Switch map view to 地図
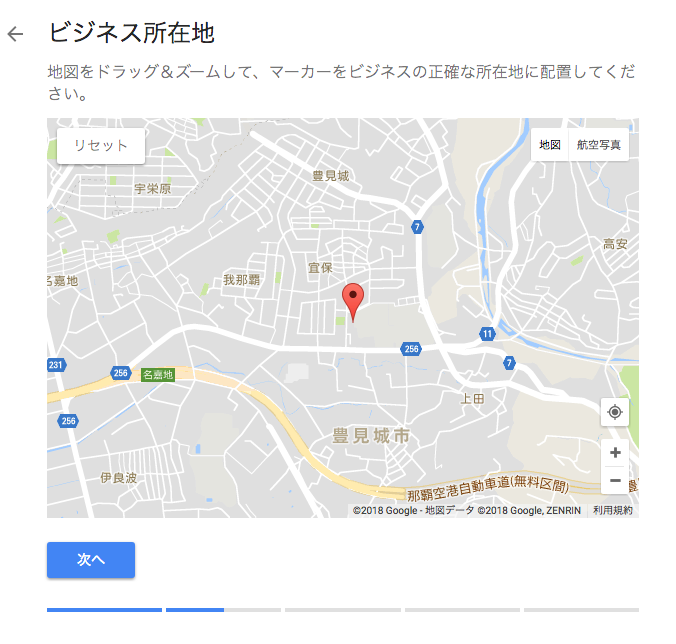 tap(550, 145)
